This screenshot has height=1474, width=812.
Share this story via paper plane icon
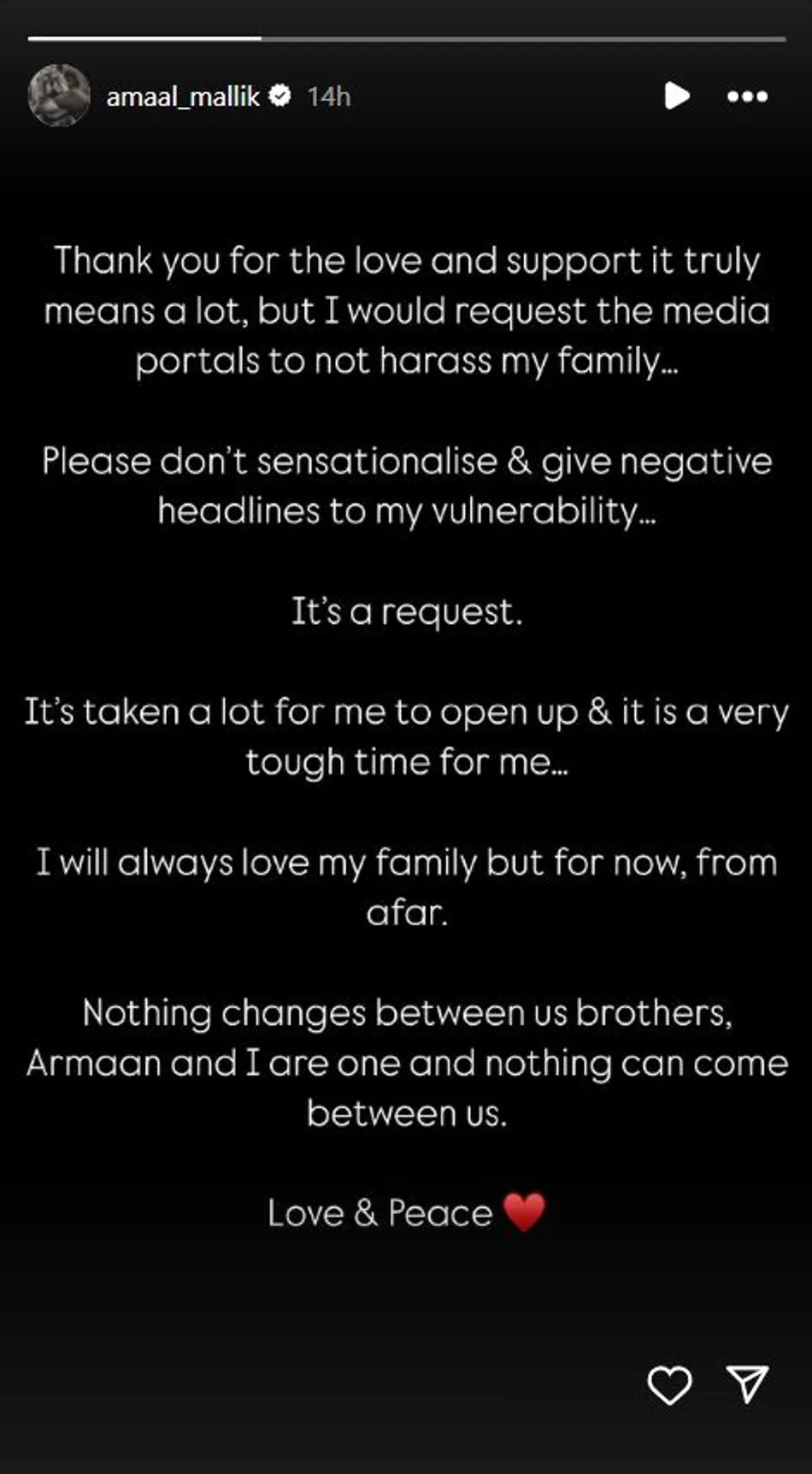click(x=747, y=1383)
